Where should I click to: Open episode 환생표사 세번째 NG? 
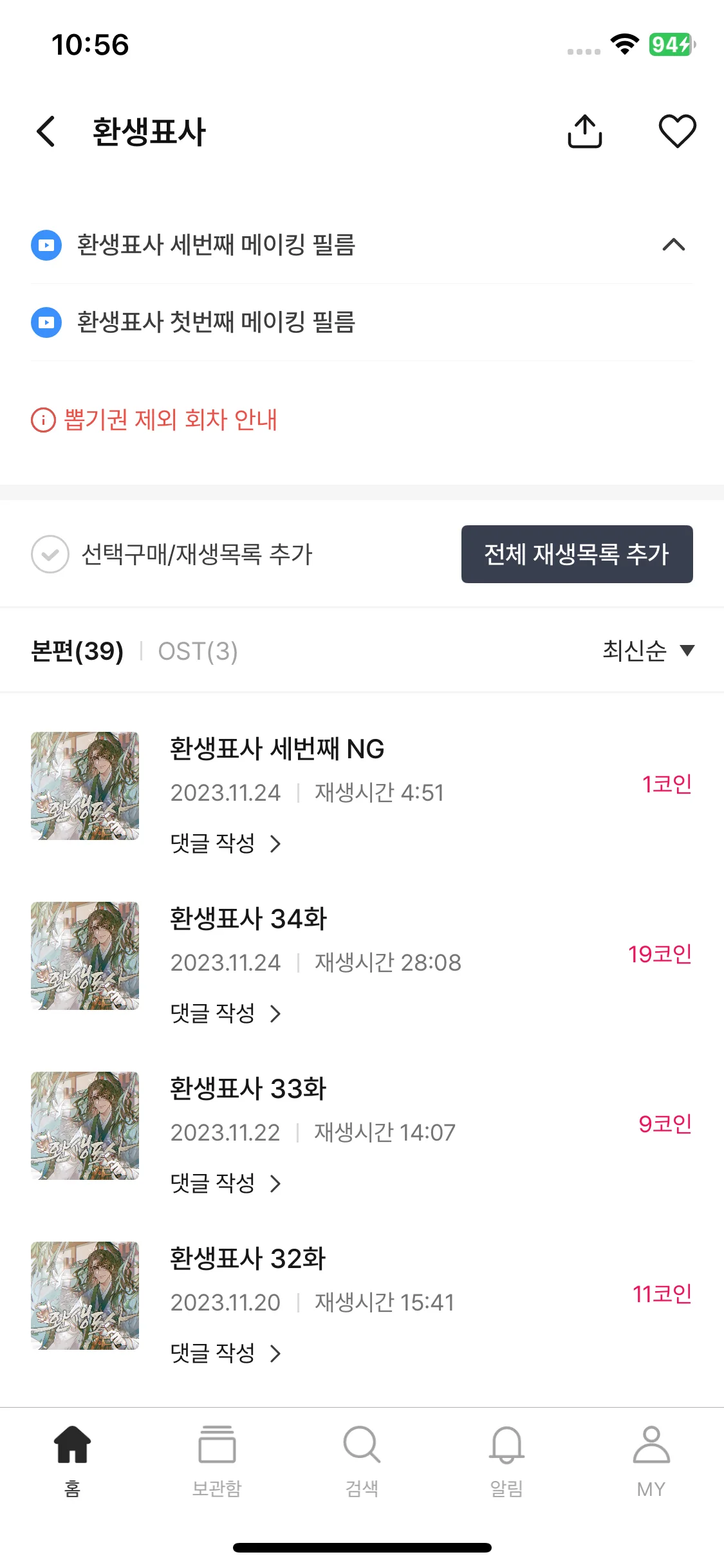point(277,749)
